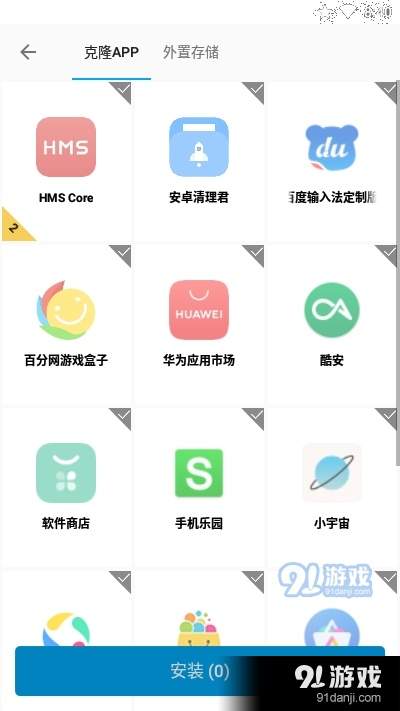The width and height of the screenshot is (400, 711).
Task: Pick the 百度输入法定制版 app tile
Action: point(332,161)
